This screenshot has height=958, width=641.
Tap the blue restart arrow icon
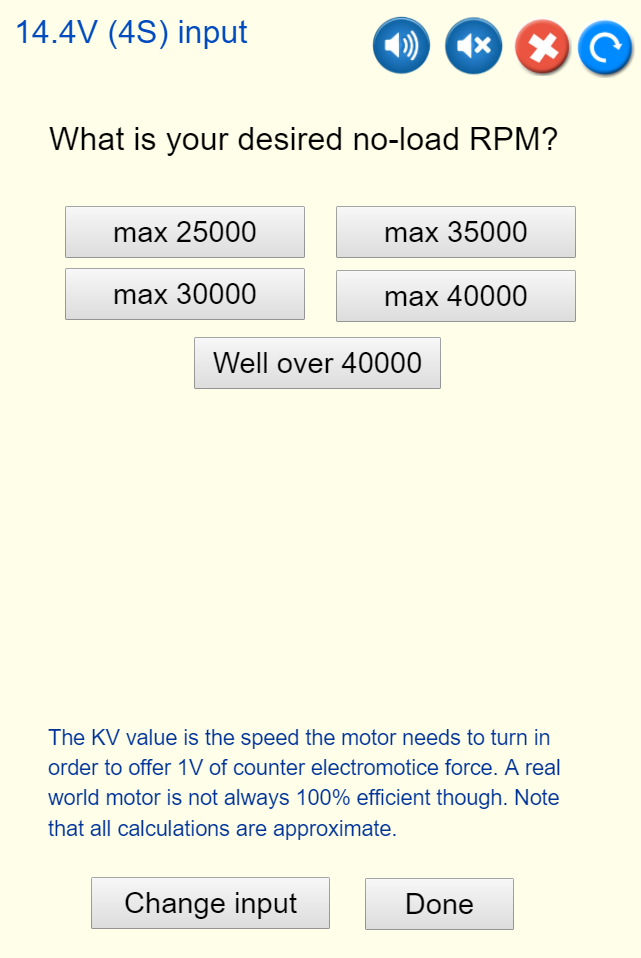point(605,47)
